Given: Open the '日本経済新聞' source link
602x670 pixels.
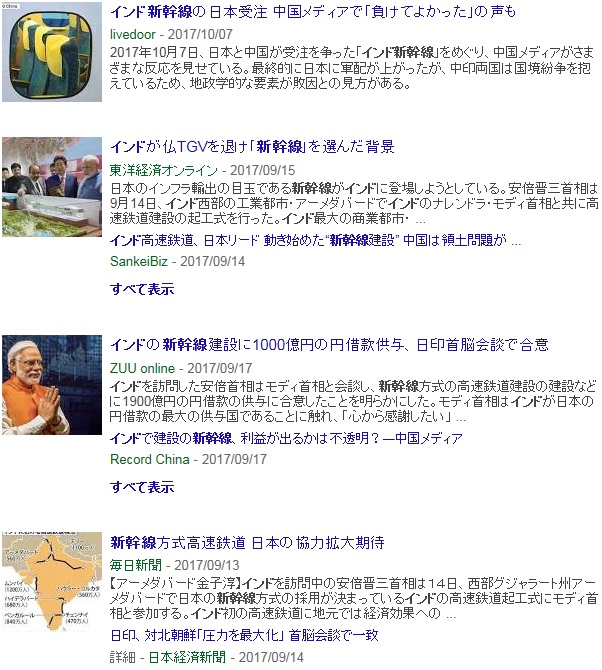Looking at the screenshot, I should pyautogui.click(x=192, y=657).
